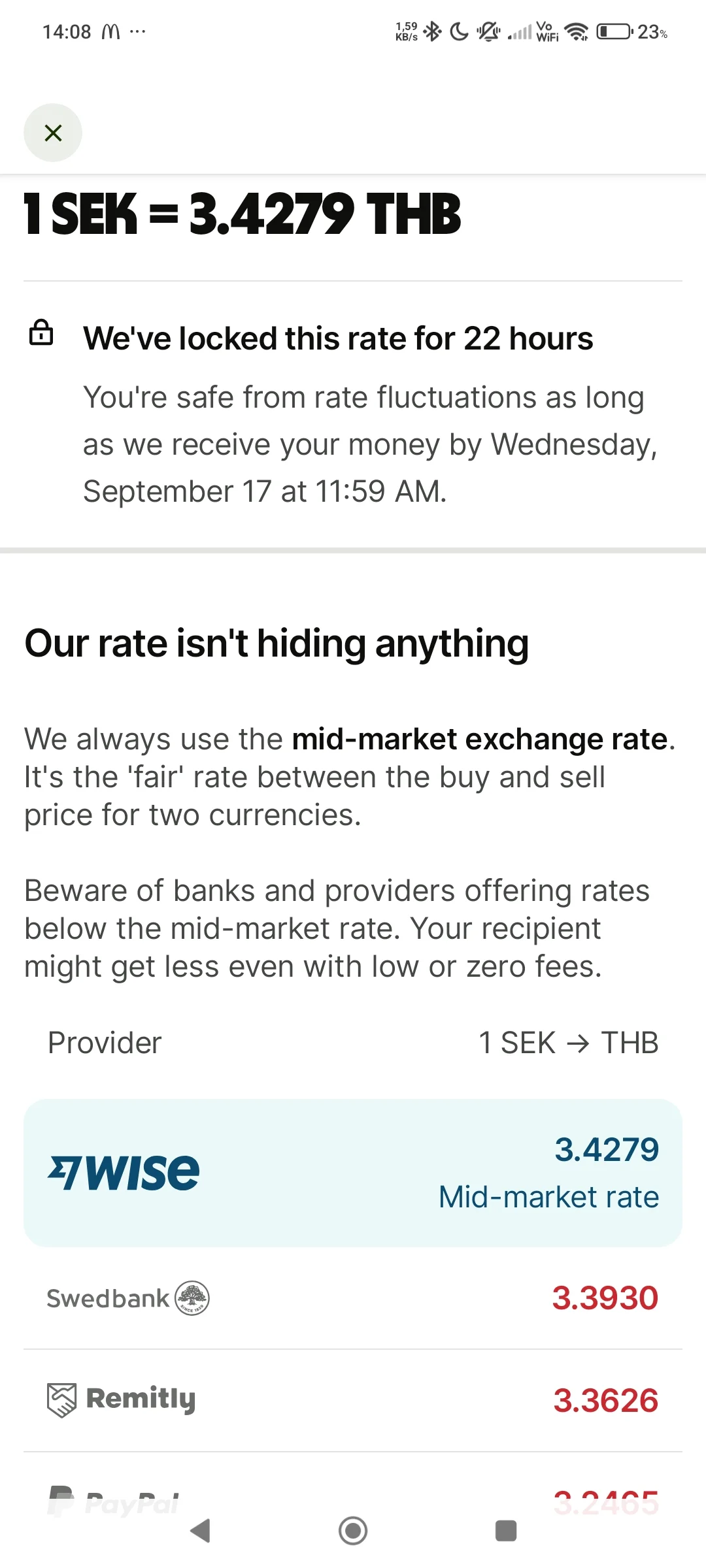This screenshot has width=706, height=1568.
Task: Tap the overflow dots next to the clock
Action: tap(136, 31)
